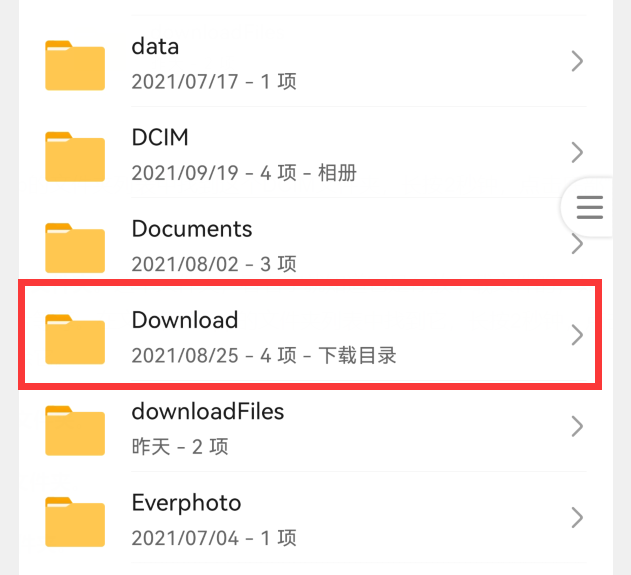Tap the side menu handle with three lines
This screenshot has height=575, width=631.
click(590, 208)
